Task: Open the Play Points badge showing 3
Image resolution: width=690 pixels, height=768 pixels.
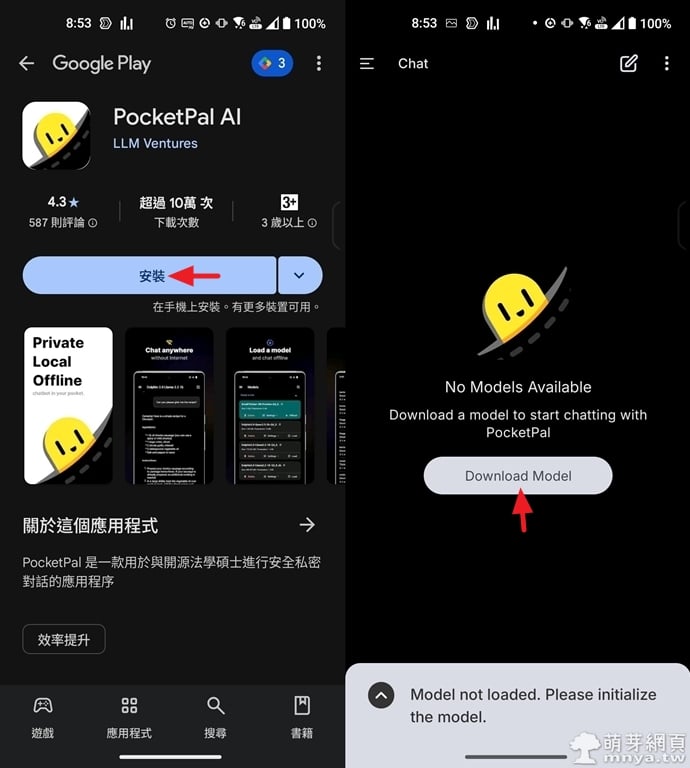Action: [271, 63]
